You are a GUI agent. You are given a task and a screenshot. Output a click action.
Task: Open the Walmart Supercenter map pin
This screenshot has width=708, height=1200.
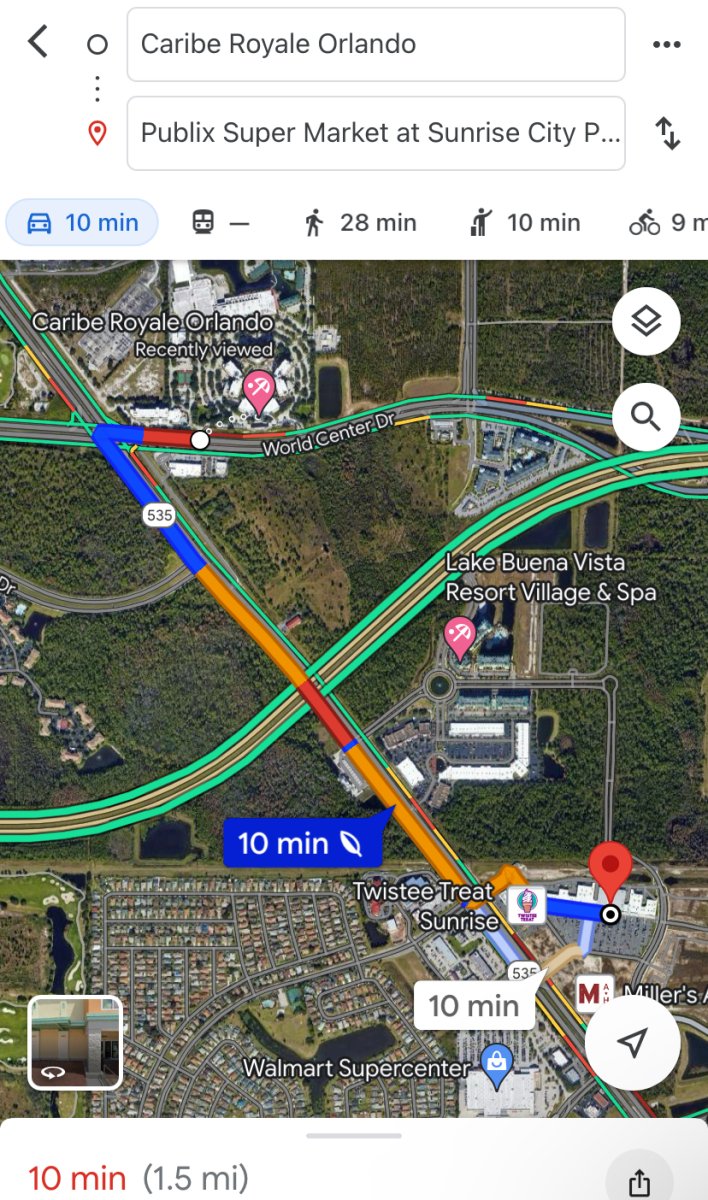(x=496, y=1065)
